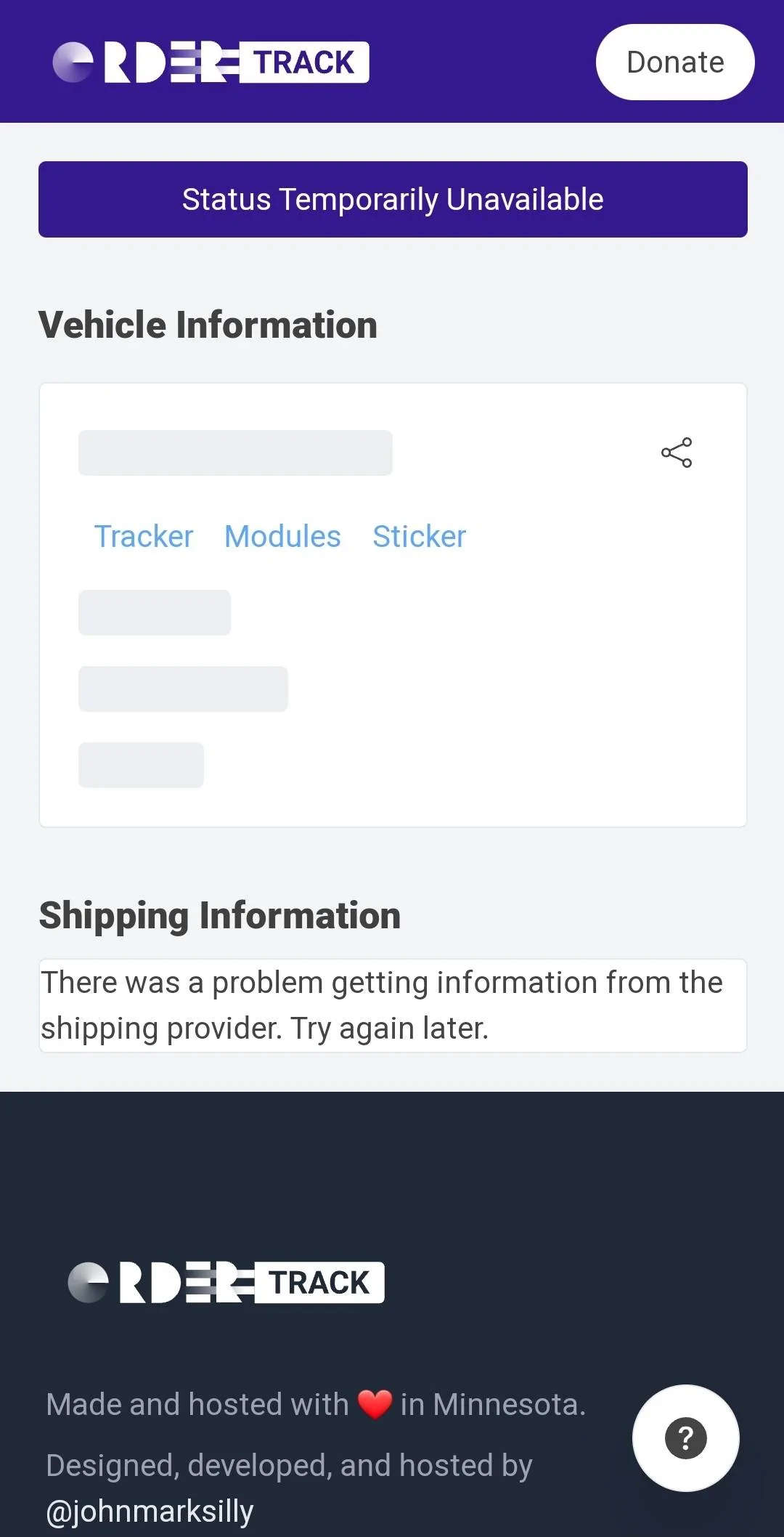
Task: Open the help question mark button
Action: click(685, 1437)
